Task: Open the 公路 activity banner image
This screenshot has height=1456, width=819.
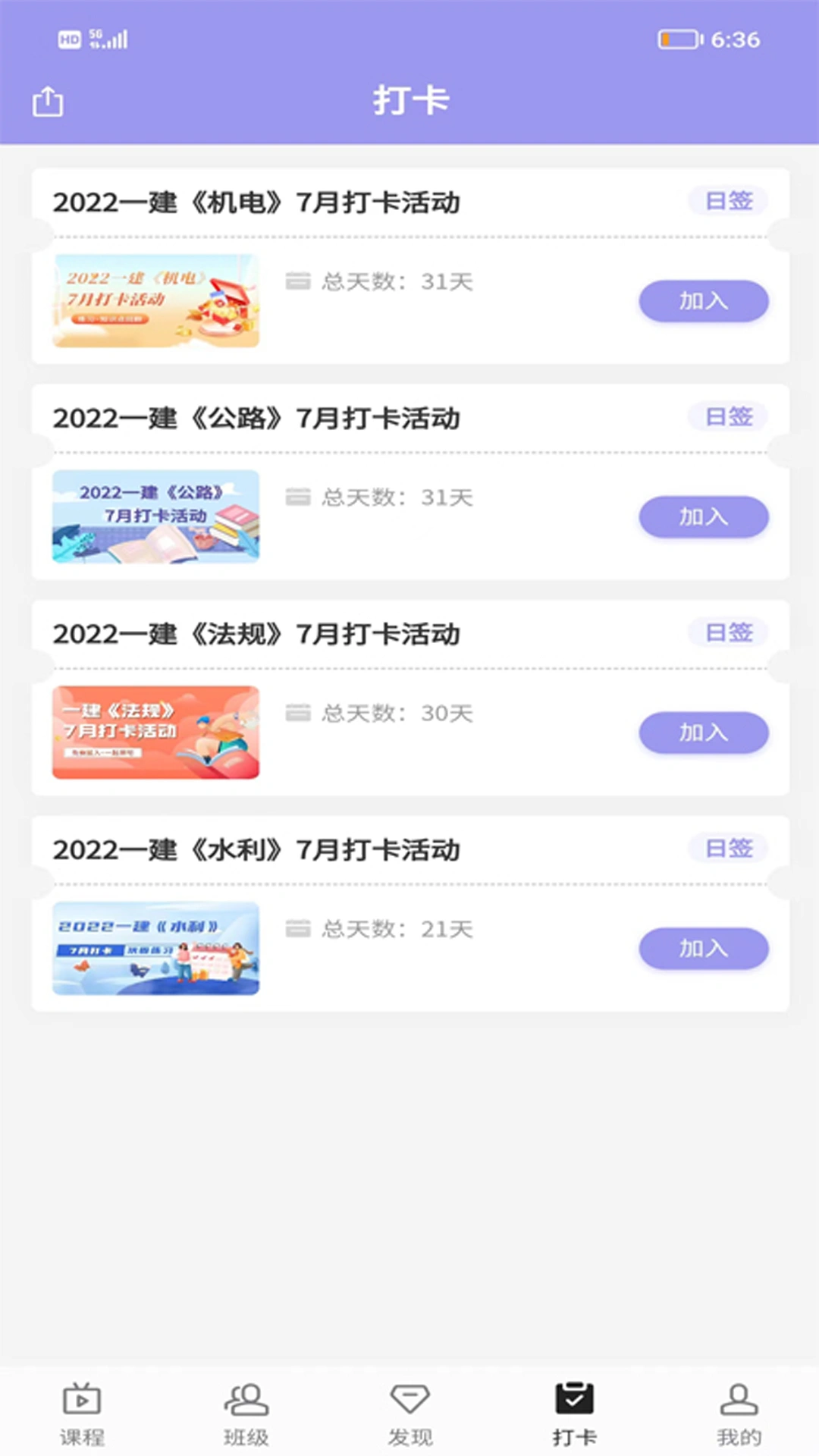Action: [155, 516]
